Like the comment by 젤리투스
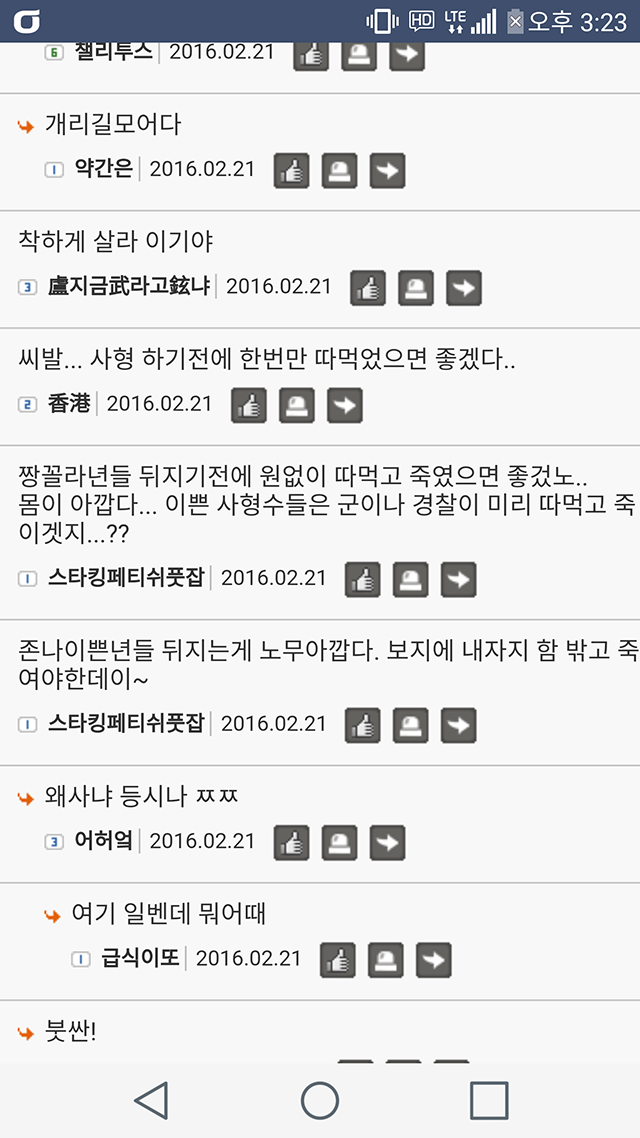This screenshot has height=1138, width=640. 311,54
